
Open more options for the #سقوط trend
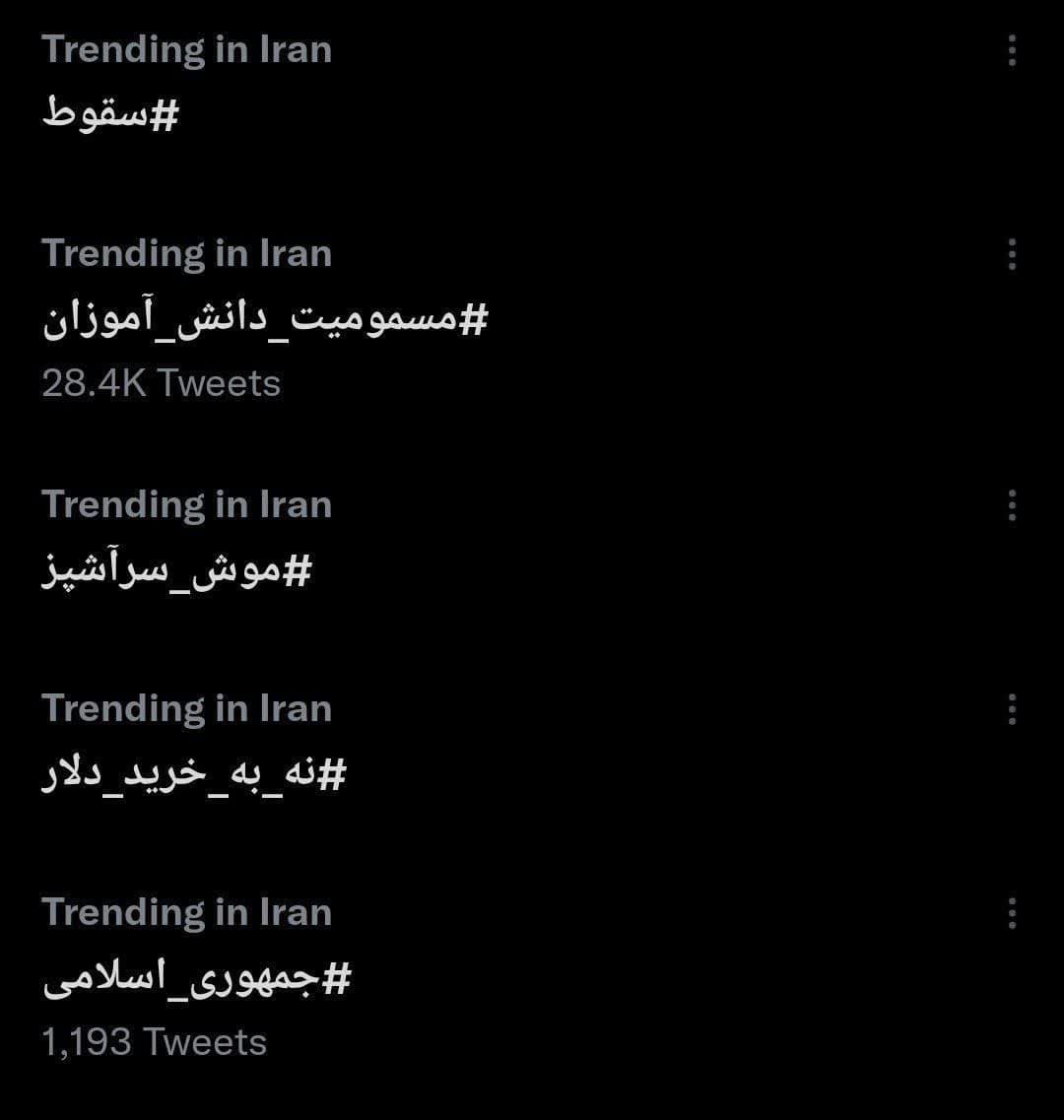click(1011, 51)
